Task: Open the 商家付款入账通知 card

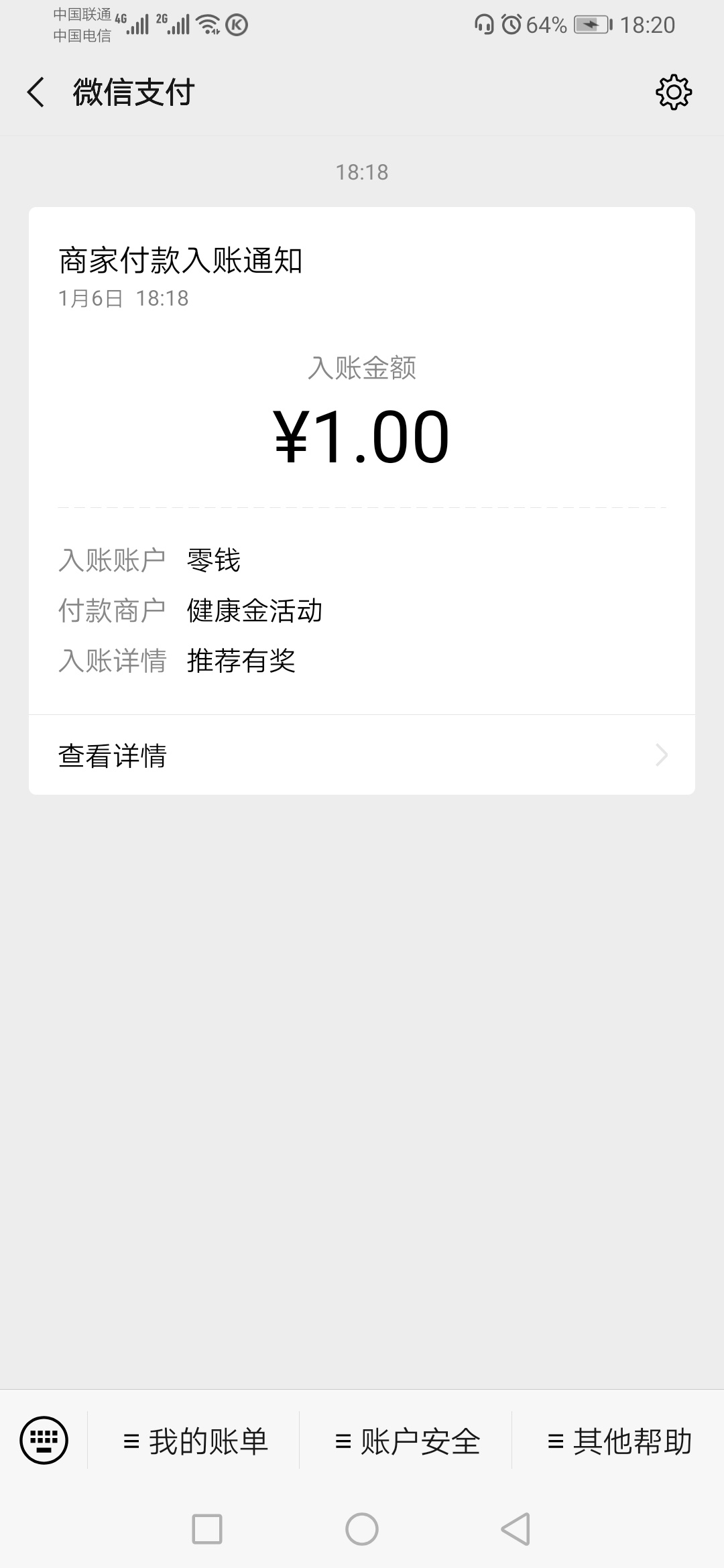Action: pyautogui.click(x=362, y=461)
